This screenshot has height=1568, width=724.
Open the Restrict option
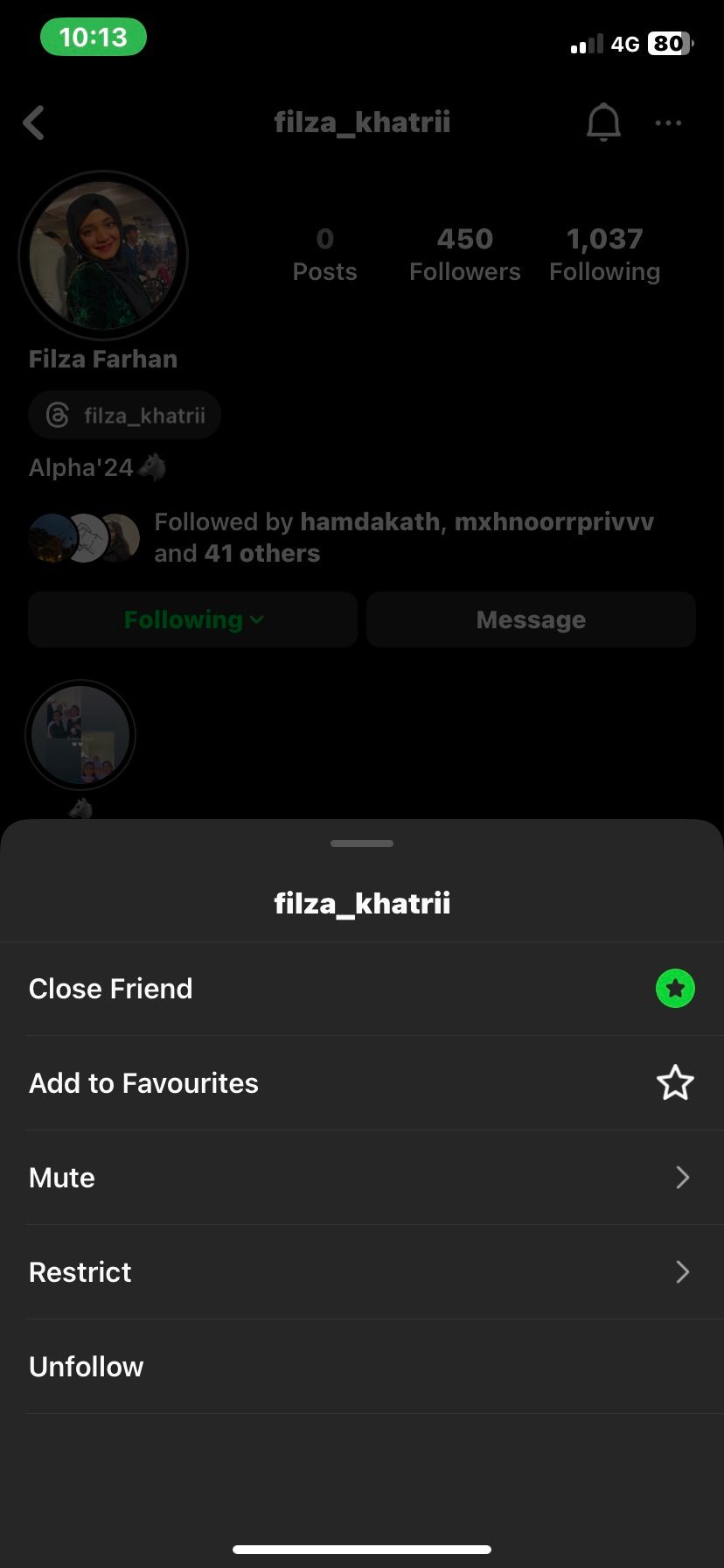[361, 1272]
